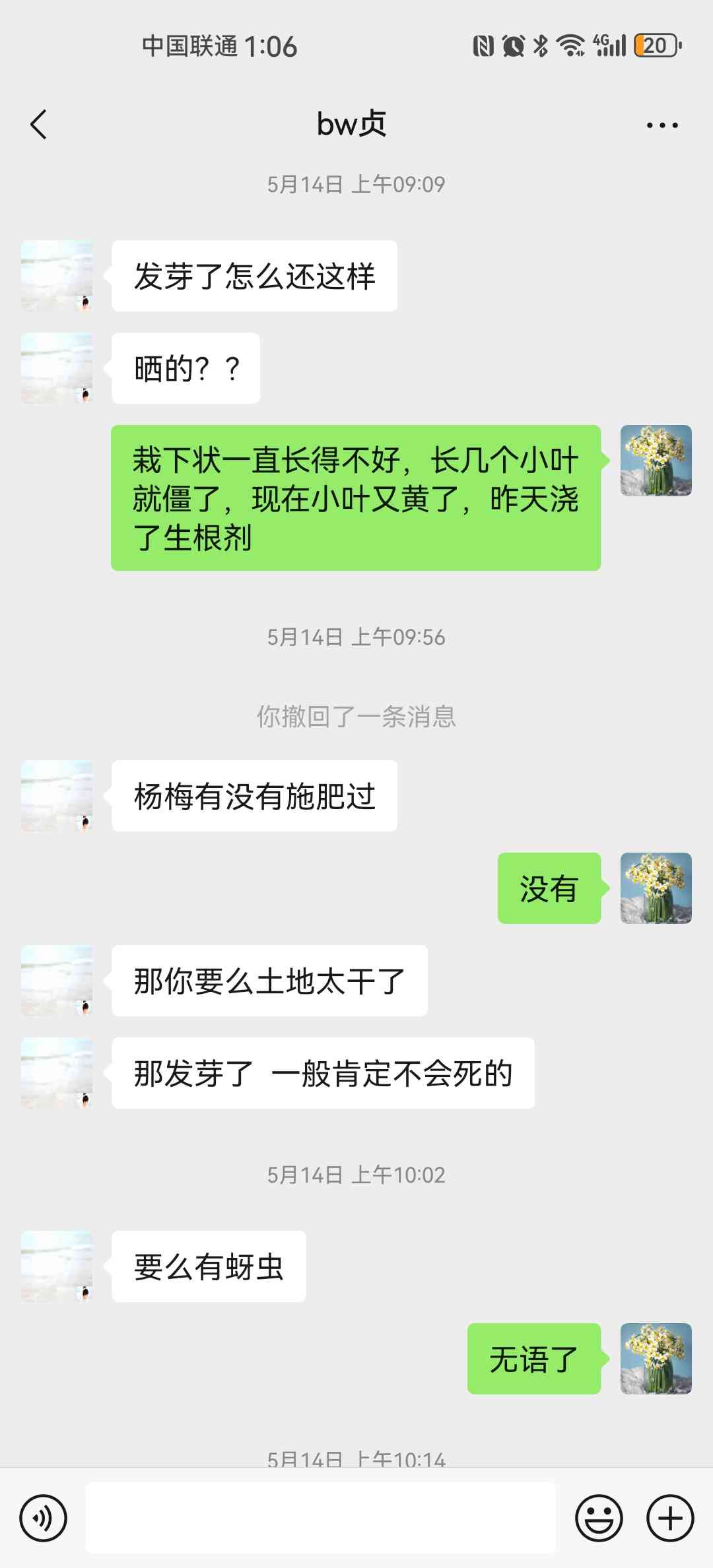Screen dimensions: 713x1568
Task: Switch to voice message input
Action: [44, 1518]
